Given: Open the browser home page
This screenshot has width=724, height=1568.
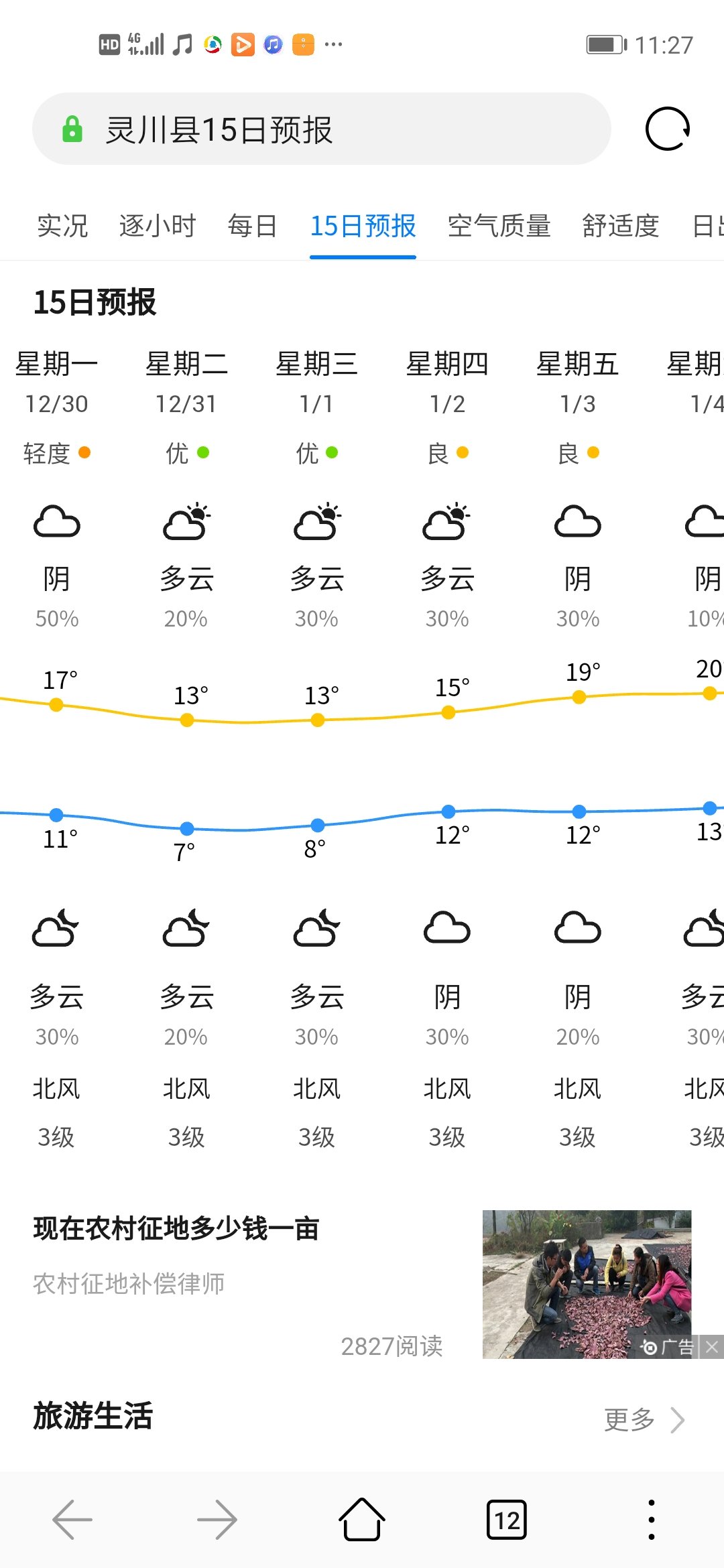Looking at the screenshot, I should [362, 1520].
